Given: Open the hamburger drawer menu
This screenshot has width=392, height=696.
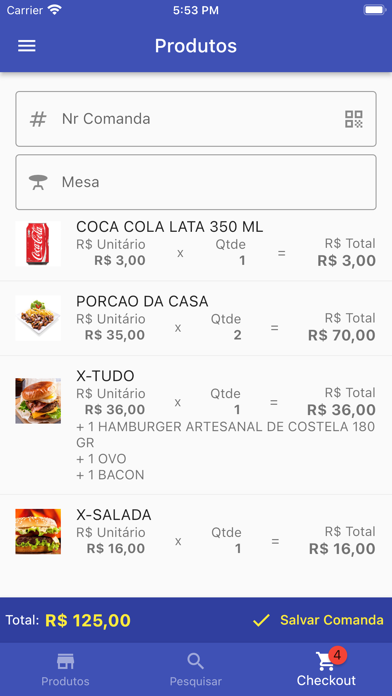Looking at the screenshot, I should pyautogui.click(x=27, y=46).
